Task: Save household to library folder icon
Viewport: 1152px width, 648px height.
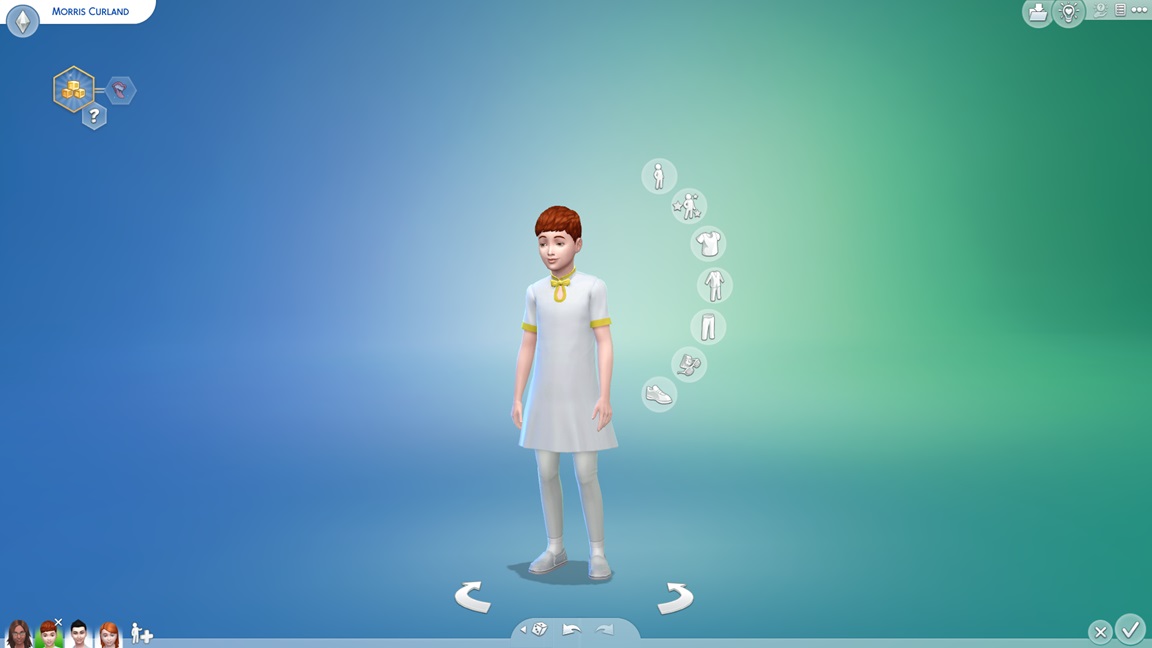Action: (x=1037, y=12)
